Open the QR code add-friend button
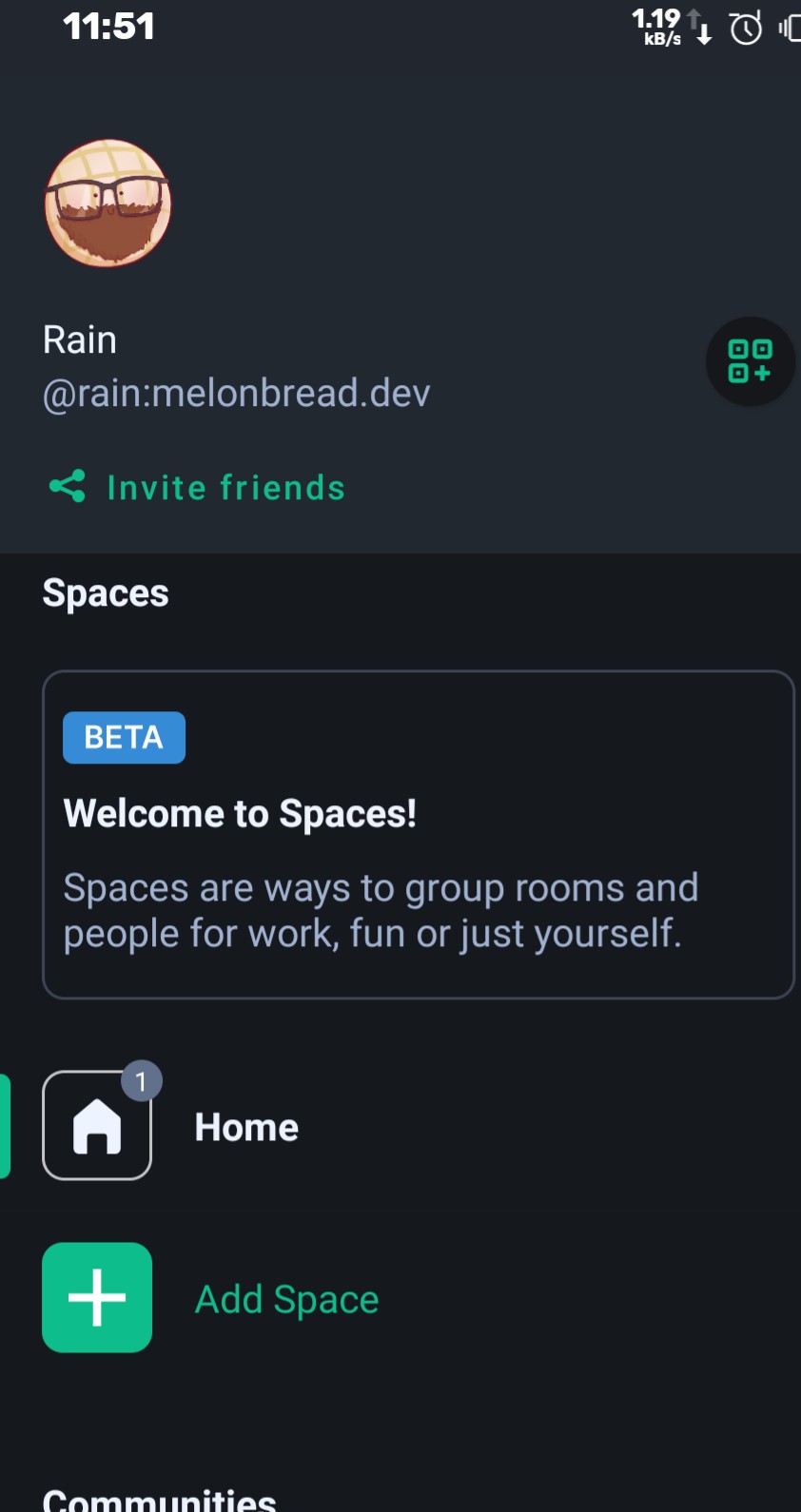This screenshot has width=801, height=1512. [x=750, y=361]
